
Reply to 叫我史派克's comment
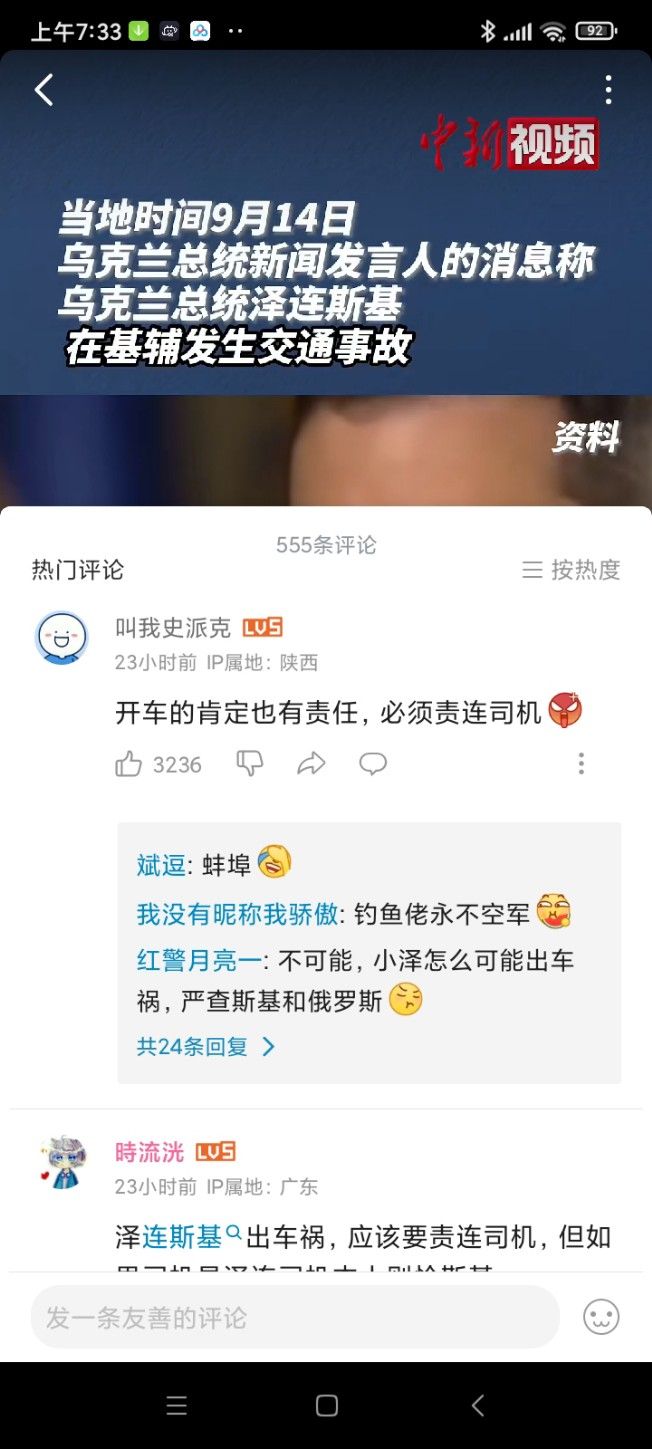point(373,764)
